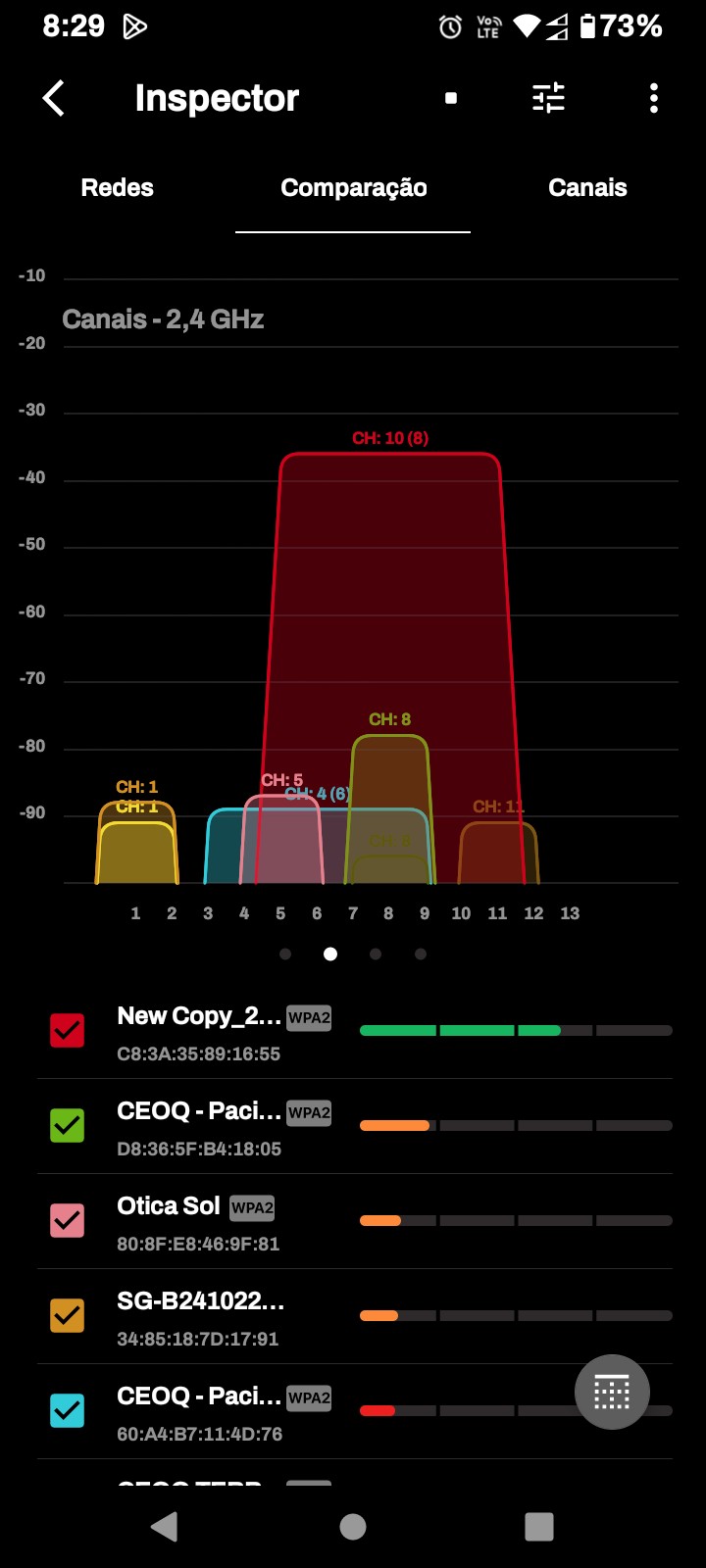706x1568 pixels.
Task: Go back using the app bar arrow
Action: tap(54, 98)
